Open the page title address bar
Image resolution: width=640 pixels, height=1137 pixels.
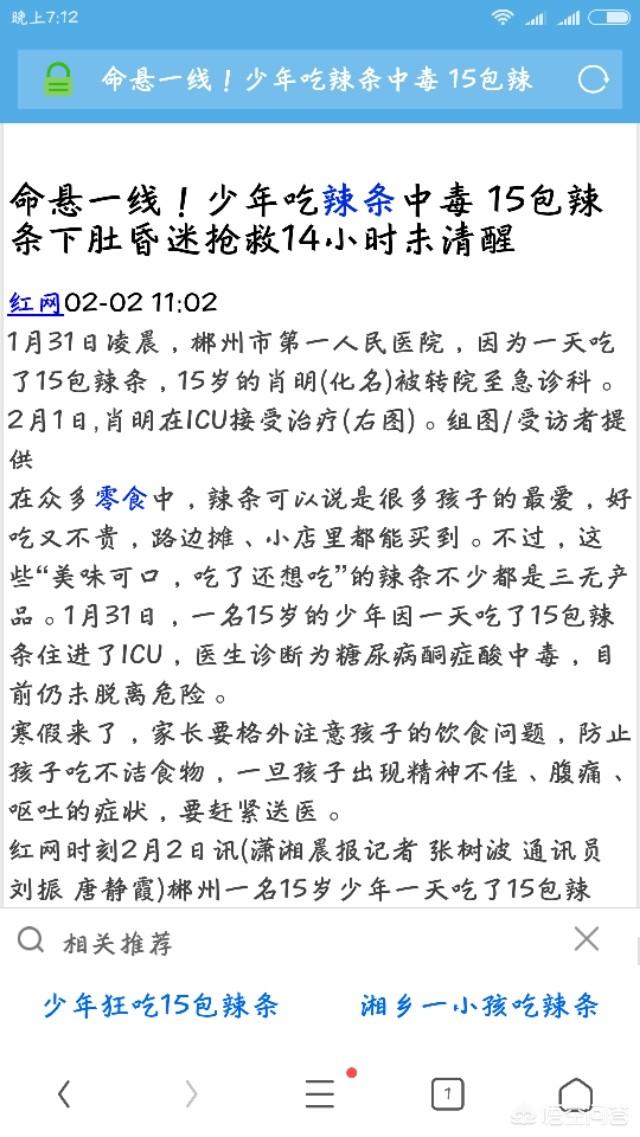coord(316,79)
